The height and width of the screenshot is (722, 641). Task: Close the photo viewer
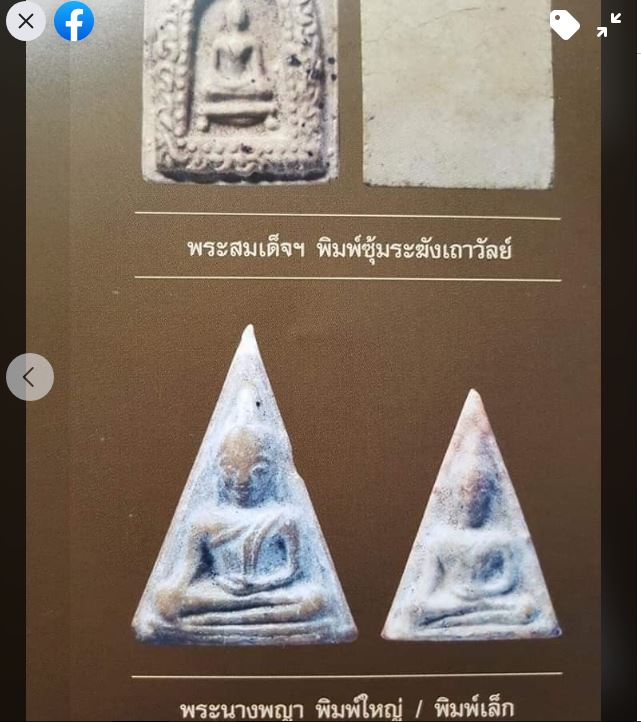tap(26, 21)
